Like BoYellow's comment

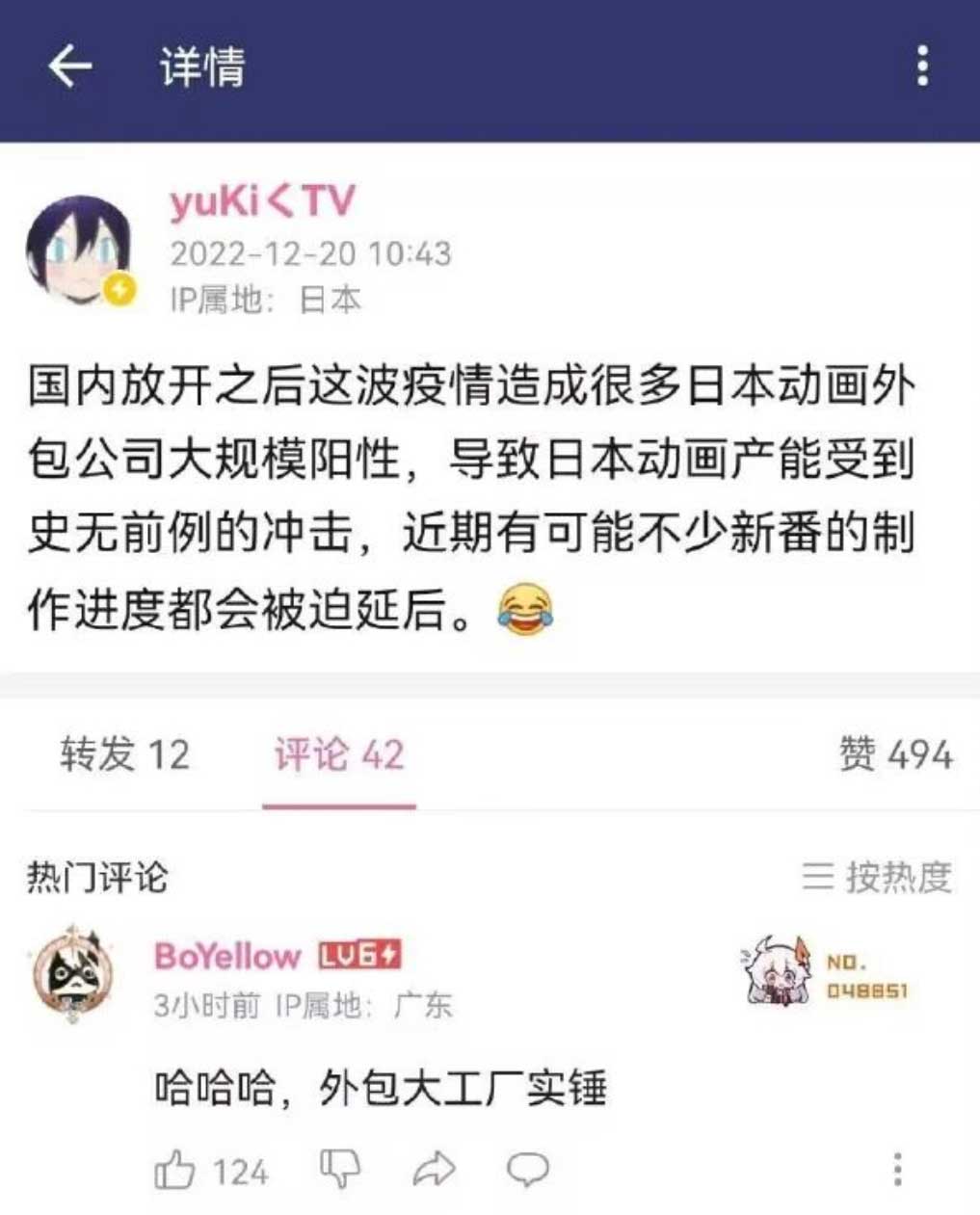coord(175,1171)
